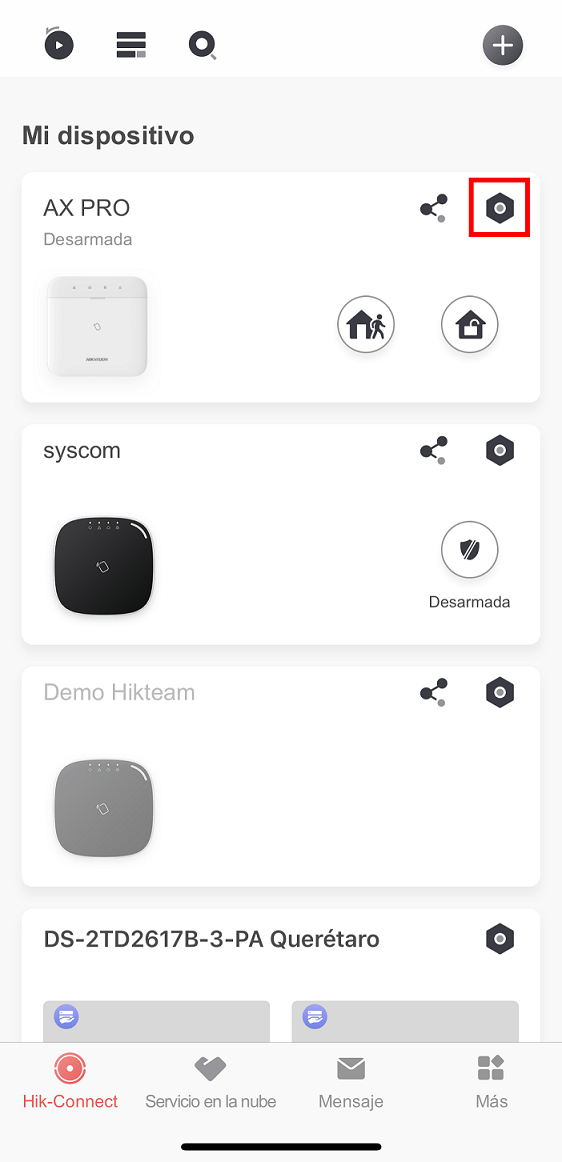Open syscom settings gear
Image resolution: width=562 pixels, height=1162 pixels.
point(500,451)
